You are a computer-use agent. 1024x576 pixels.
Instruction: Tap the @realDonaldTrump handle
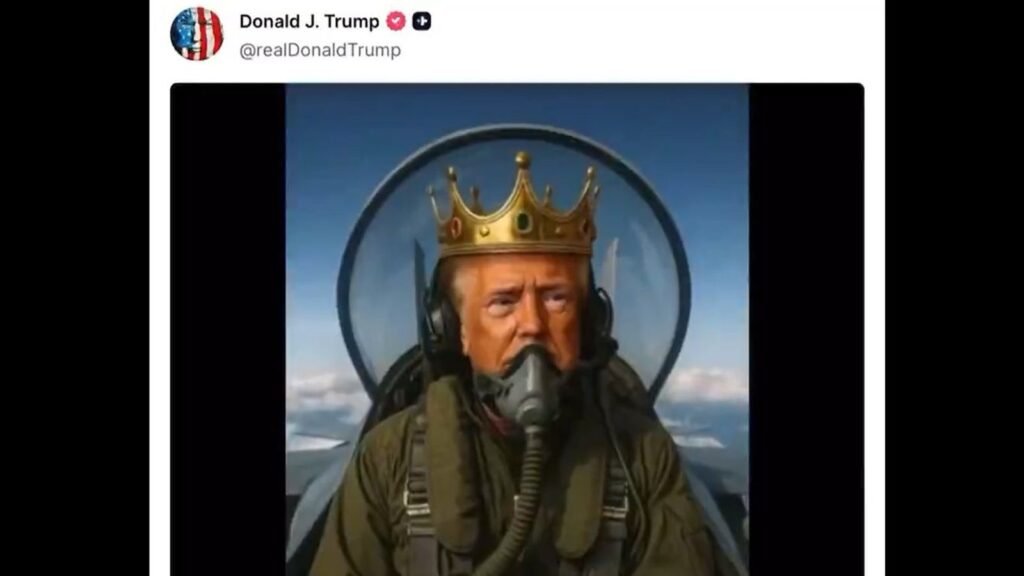tap(320, 51)
